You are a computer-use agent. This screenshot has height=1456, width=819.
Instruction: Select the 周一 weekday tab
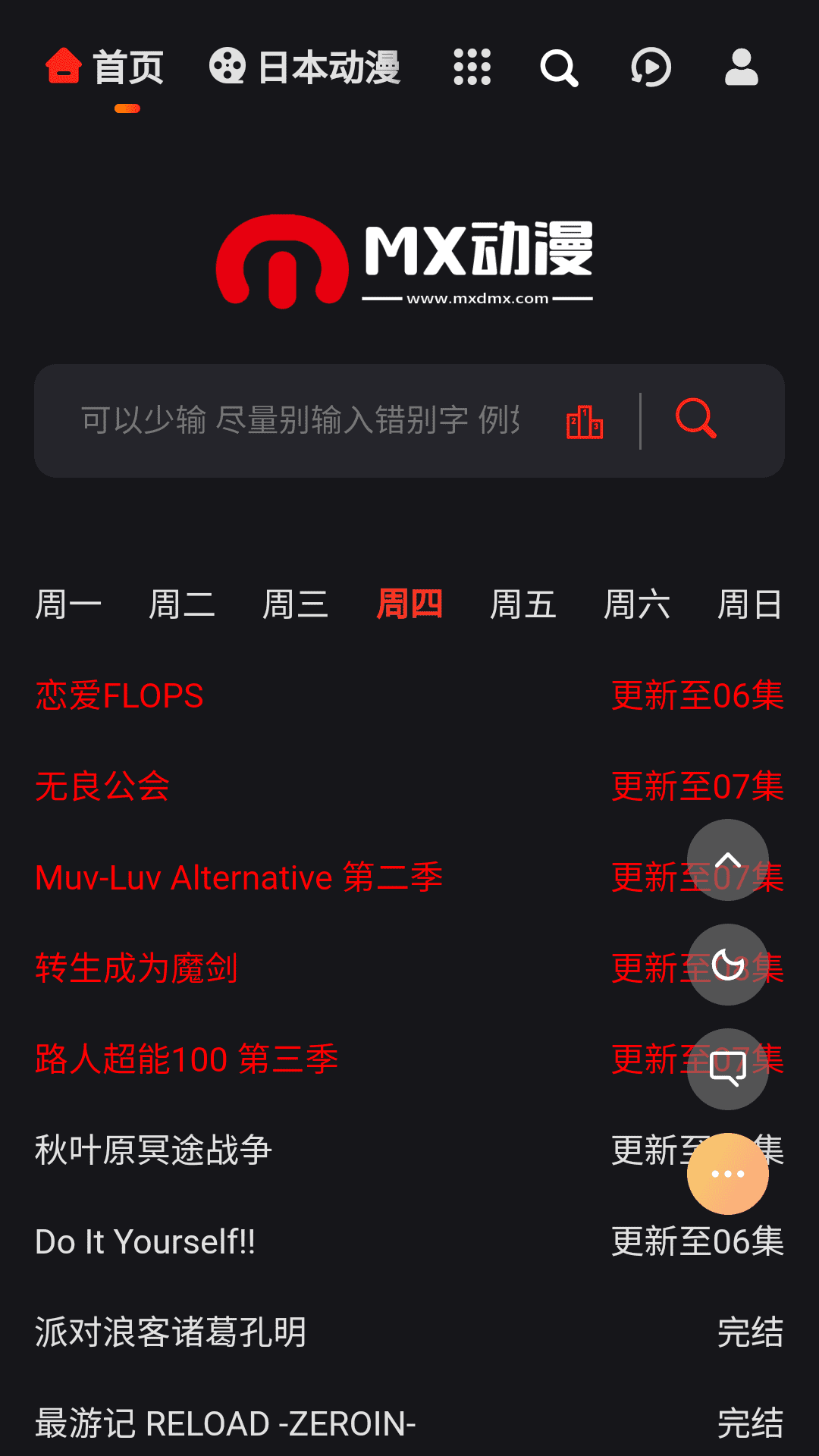coord(68,603)
